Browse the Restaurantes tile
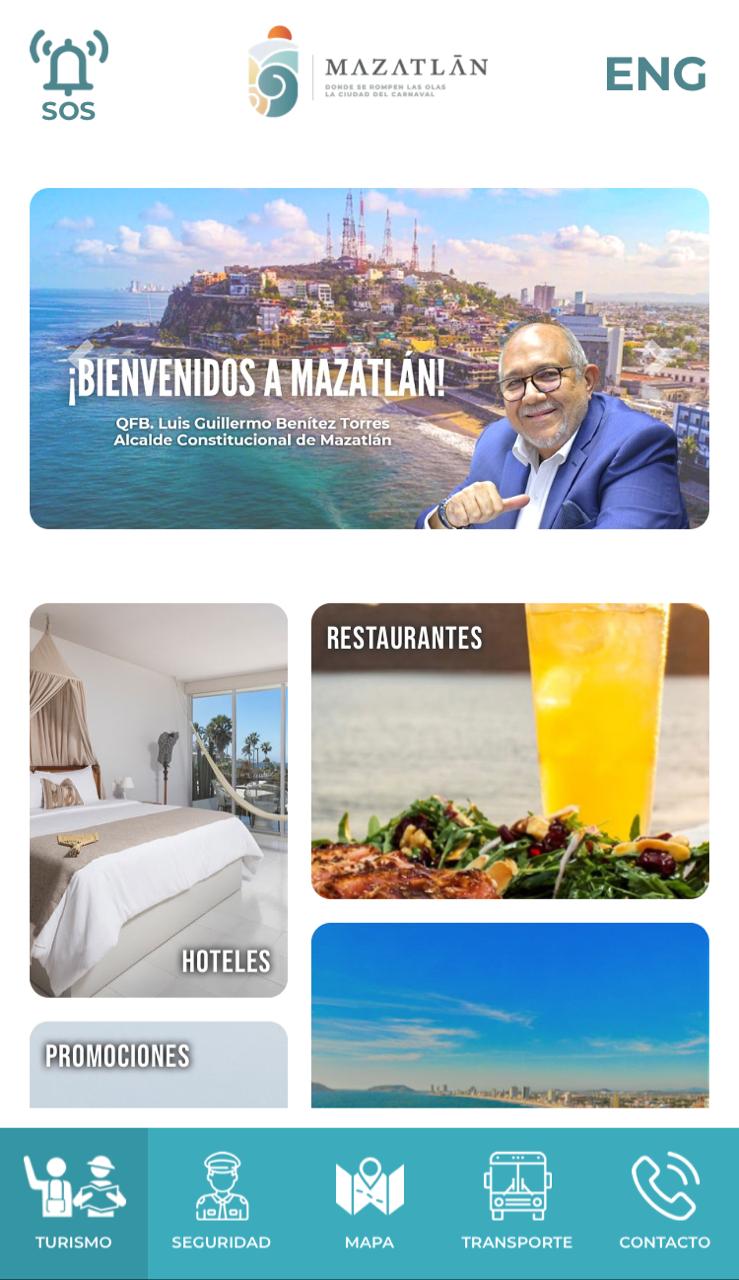 click(x=510, y=750)
